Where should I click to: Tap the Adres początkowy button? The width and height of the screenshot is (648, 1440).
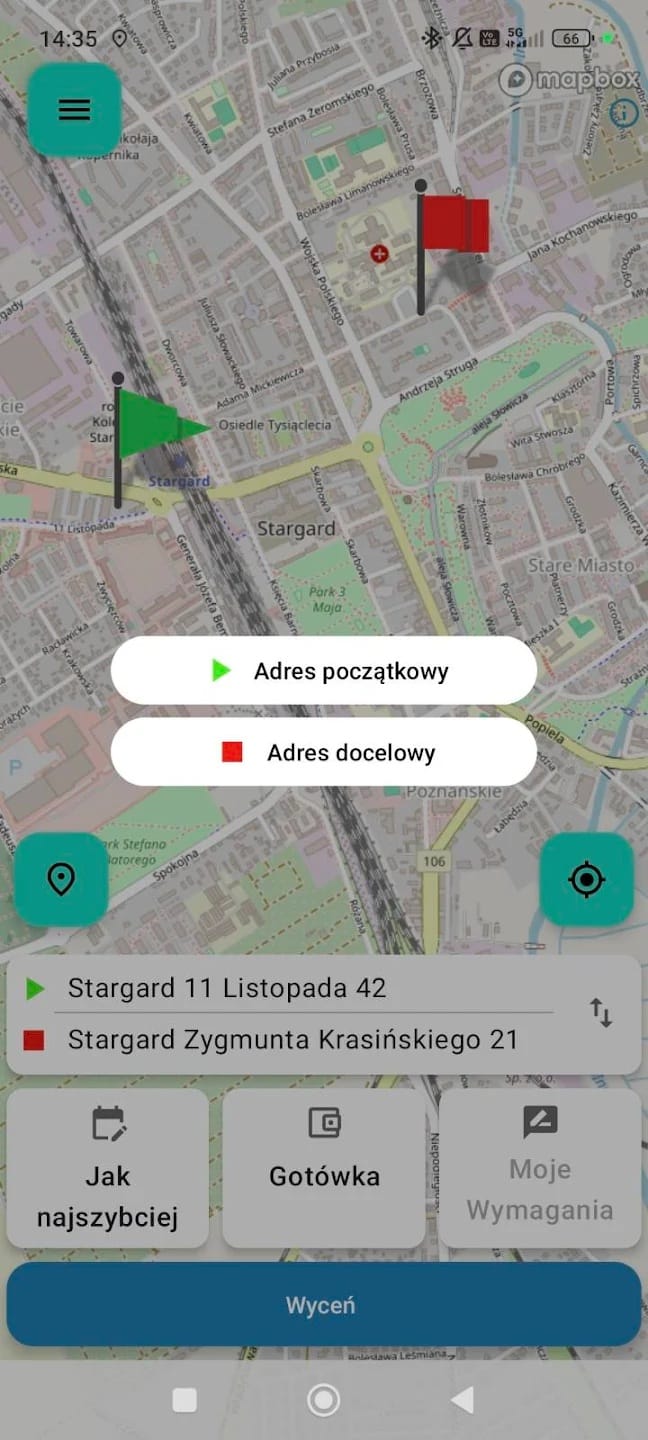tap(323, 671)
